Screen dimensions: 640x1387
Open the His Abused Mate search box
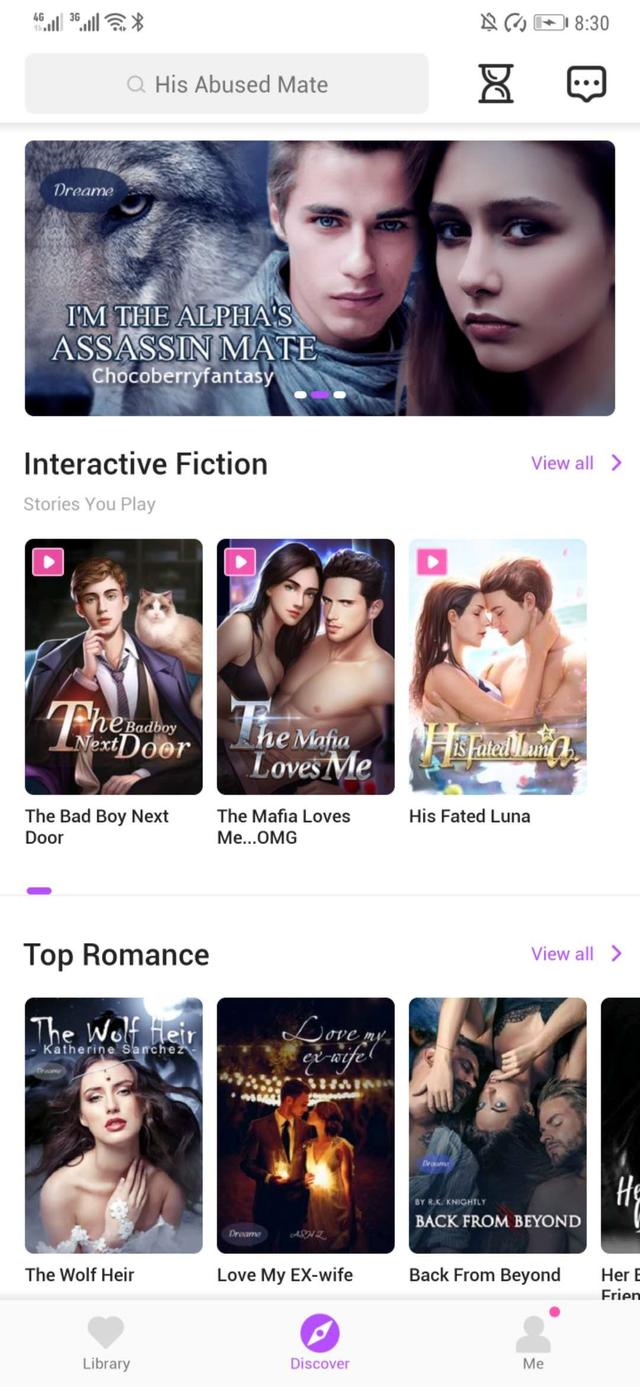[226, 84]
